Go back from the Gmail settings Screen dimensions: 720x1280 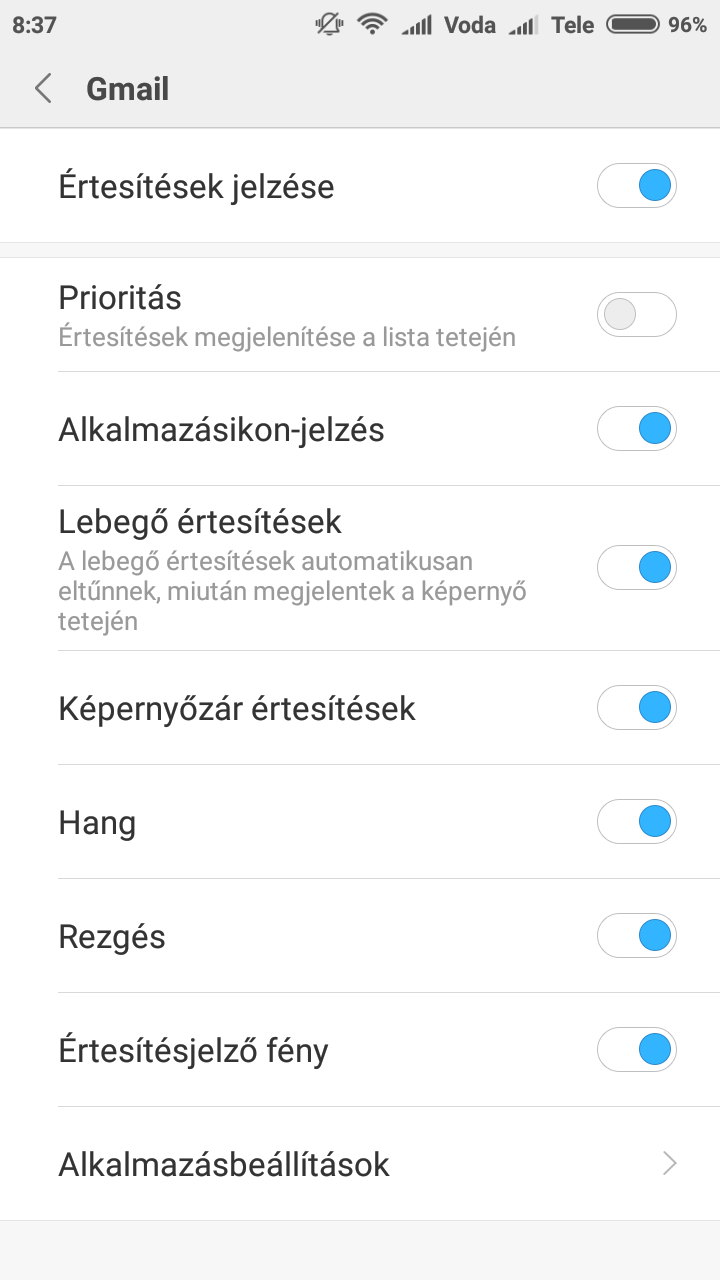pos(43,89)
